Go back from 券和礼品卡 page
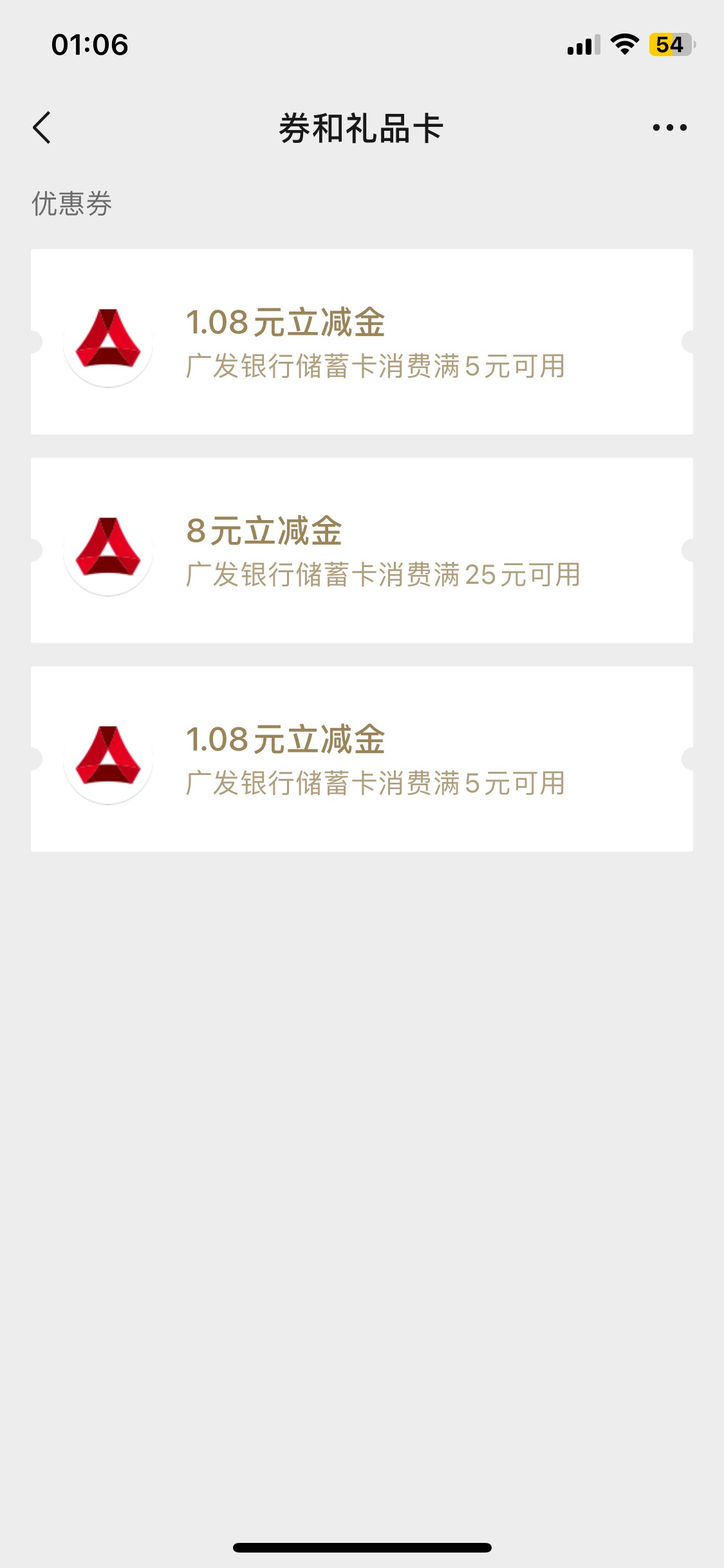The height and width of the screenshot is (1568, 724). tap(42, 127)
